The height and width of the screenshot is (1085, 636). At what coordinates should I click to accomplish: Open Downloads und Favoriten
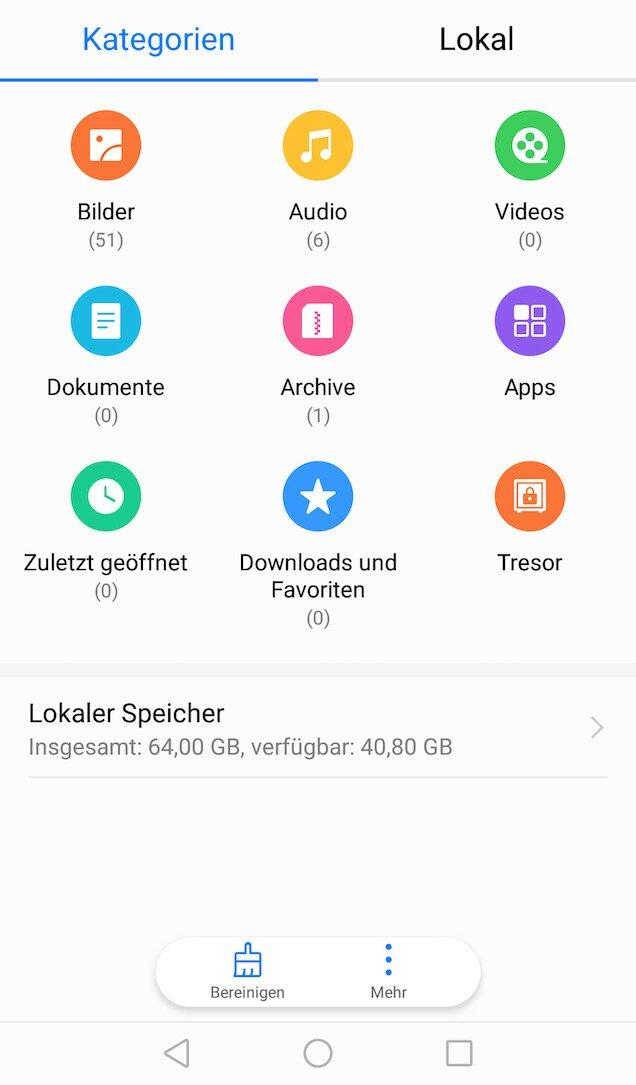tap(318, 497)
